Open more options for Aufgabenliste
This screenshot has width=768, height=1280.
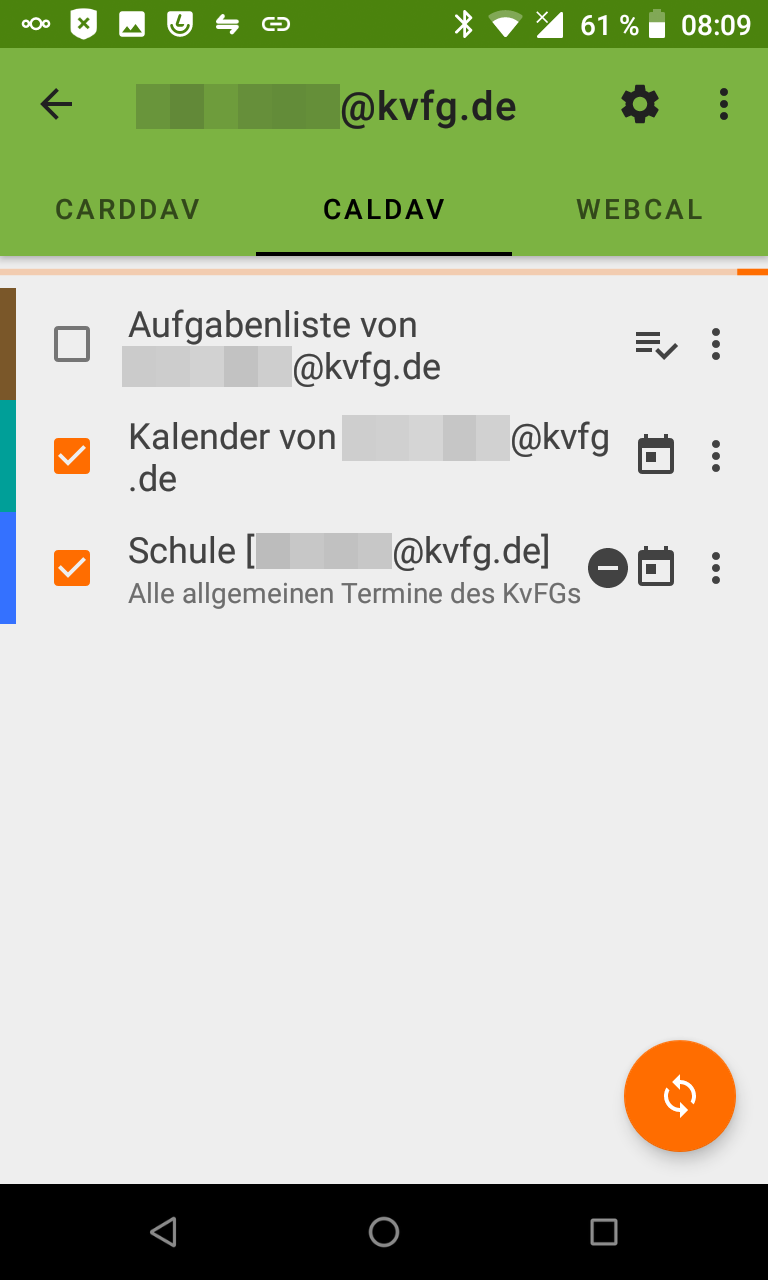click(715, 344)
